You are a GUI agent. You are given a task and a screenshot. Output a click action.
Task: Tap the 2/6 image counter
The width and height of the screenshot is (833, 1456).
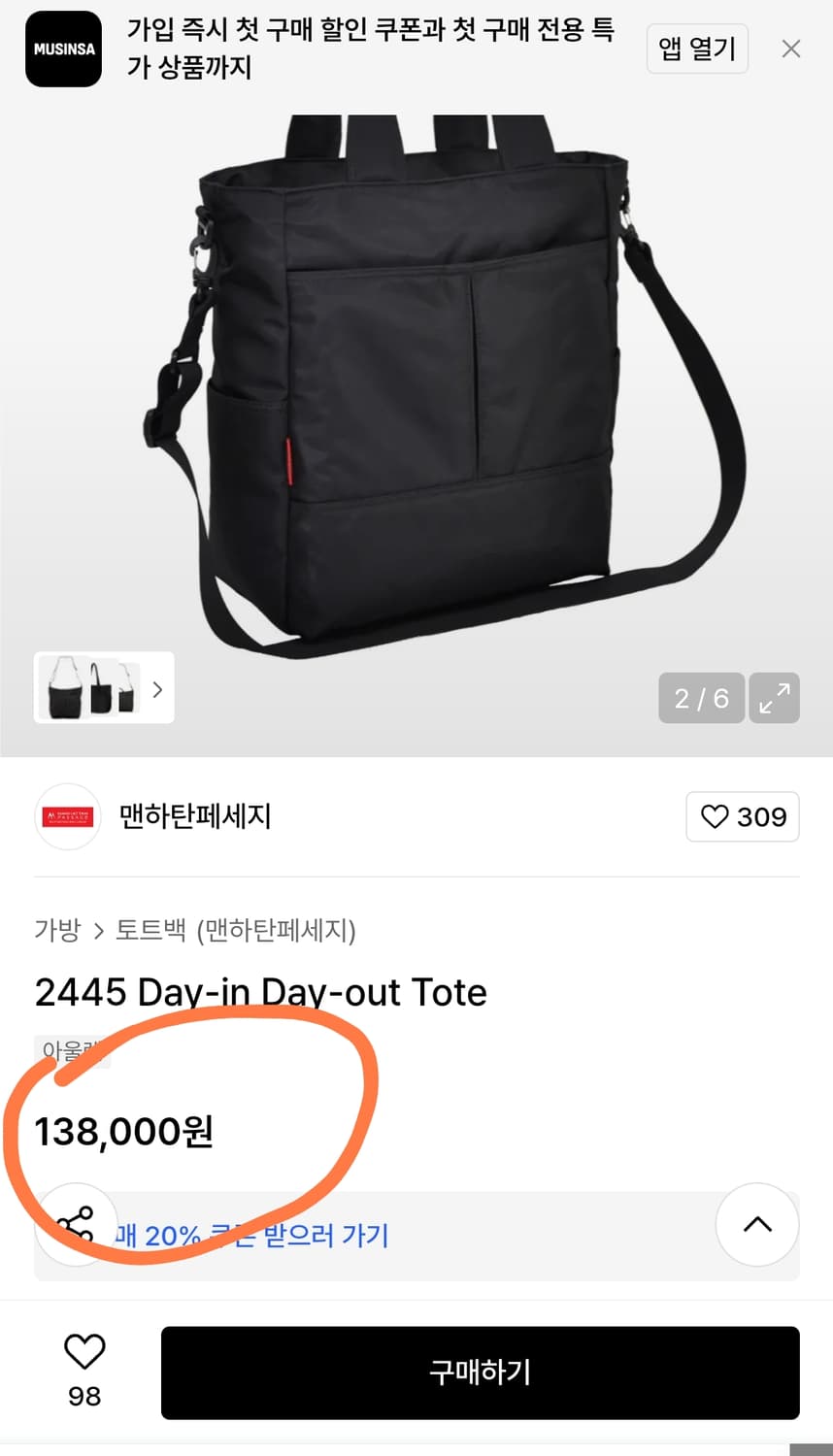pyautogui.click(x=701, y=697)
